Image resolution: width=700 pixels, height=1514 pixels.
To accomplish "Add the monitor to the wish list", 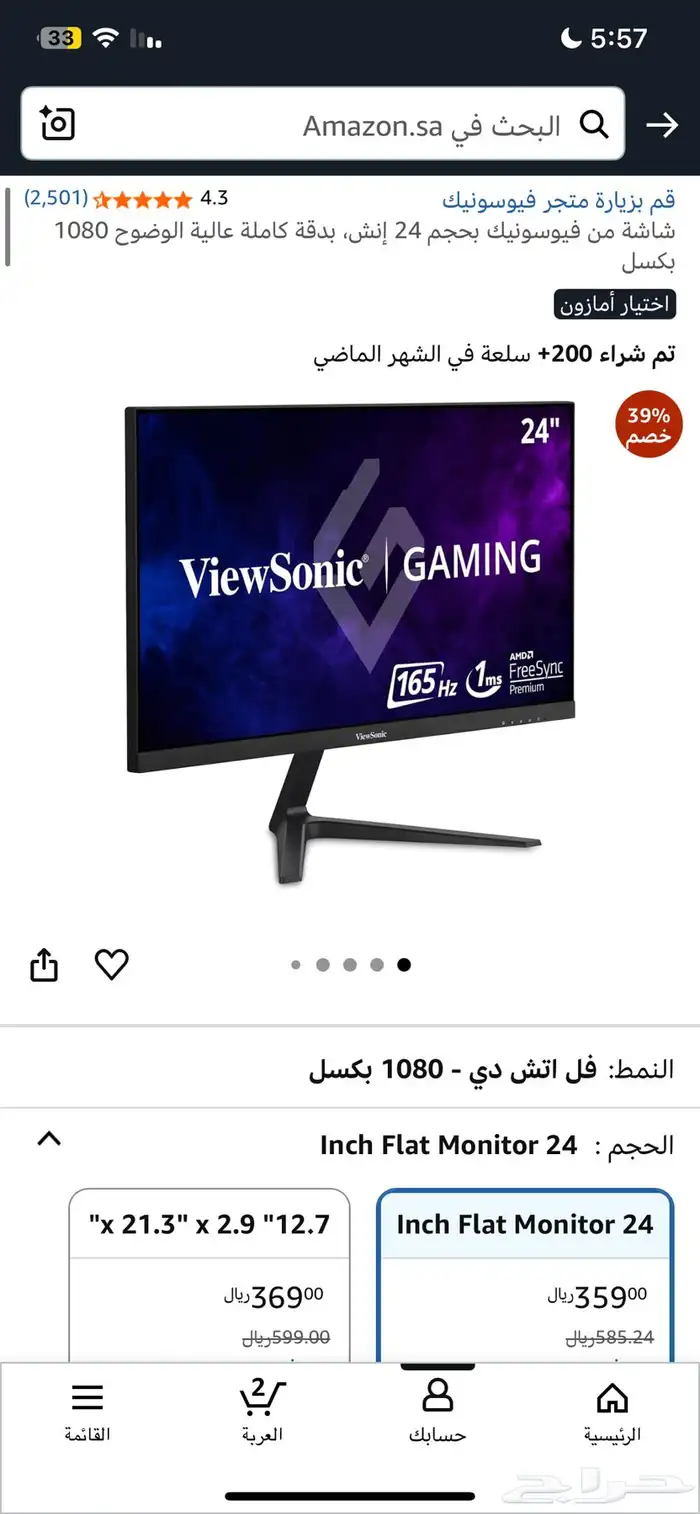I will pyautogui.click(x=112, y=965).
